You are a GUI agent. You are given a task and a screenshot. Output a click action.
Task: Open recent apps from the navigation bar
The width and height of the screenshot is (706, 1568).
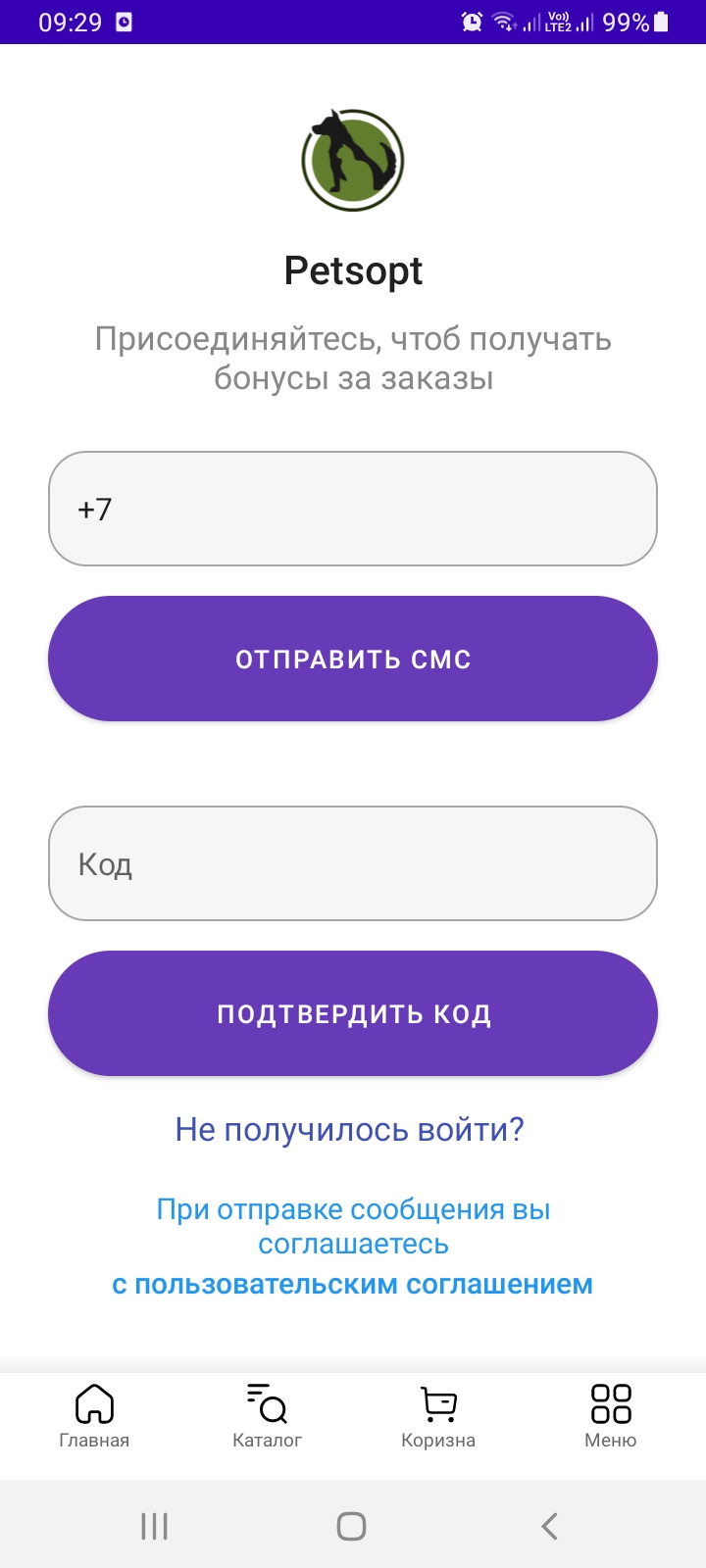155,1526
